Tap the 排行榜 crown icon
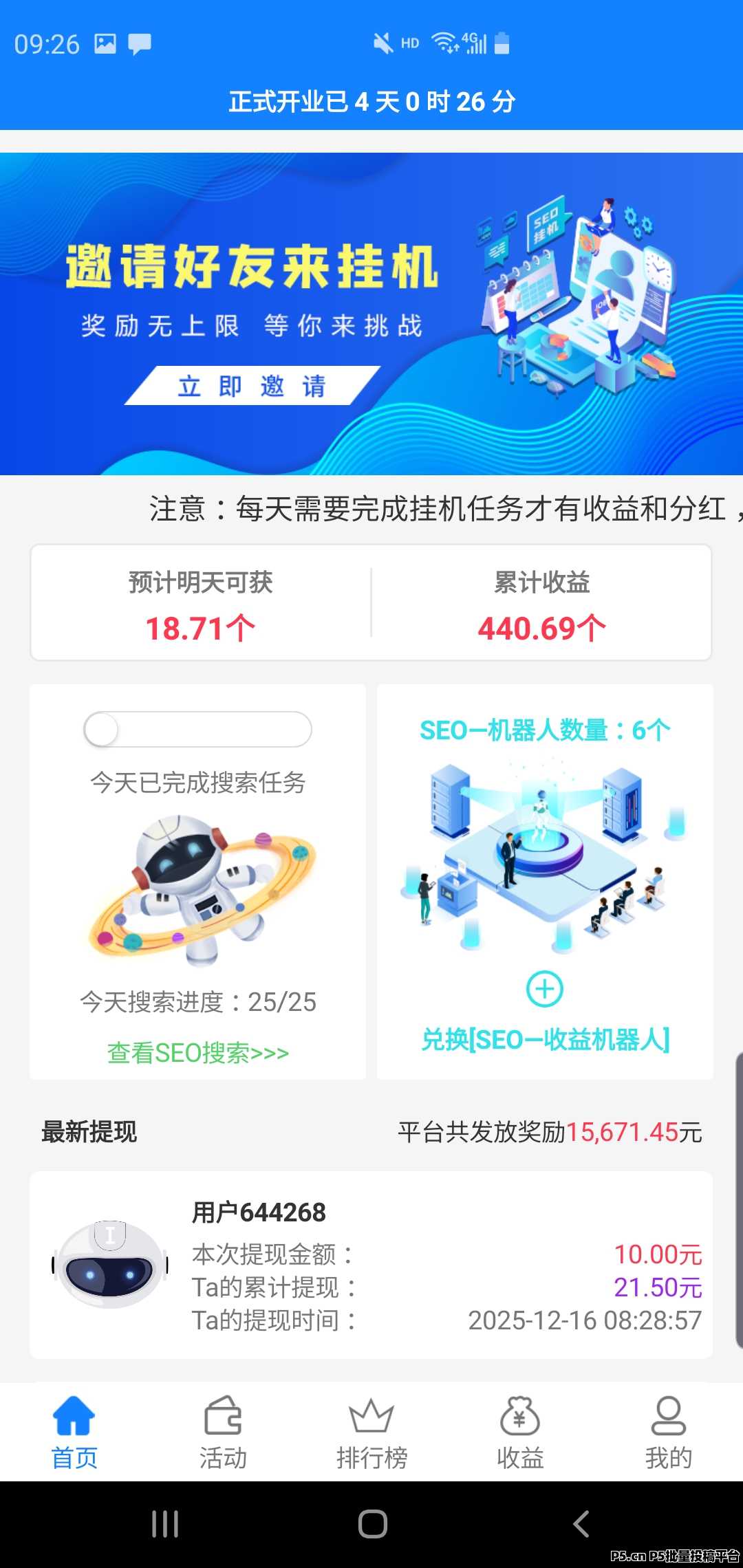 [x=371, y=1419]
